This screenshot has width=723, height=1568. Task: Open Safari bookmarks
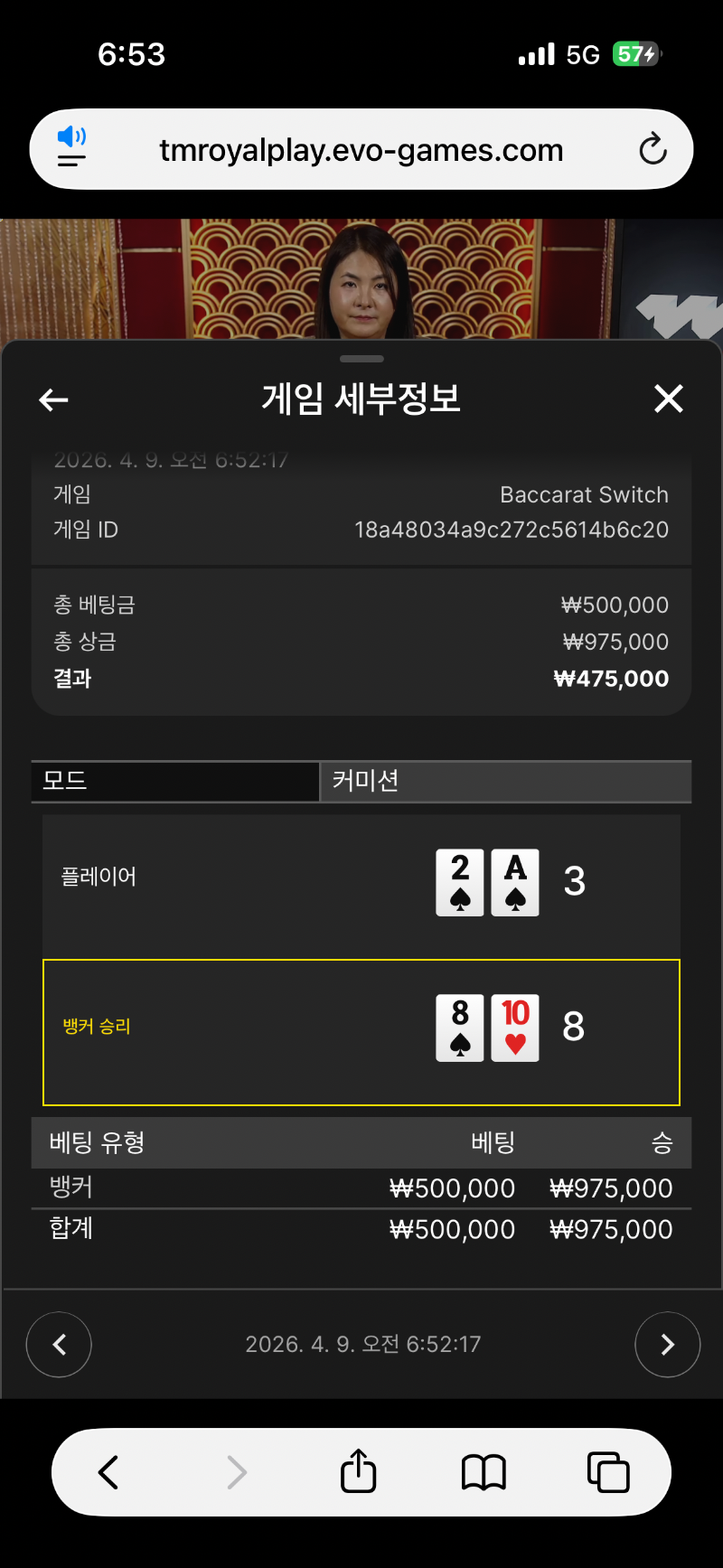[484, 1472]
